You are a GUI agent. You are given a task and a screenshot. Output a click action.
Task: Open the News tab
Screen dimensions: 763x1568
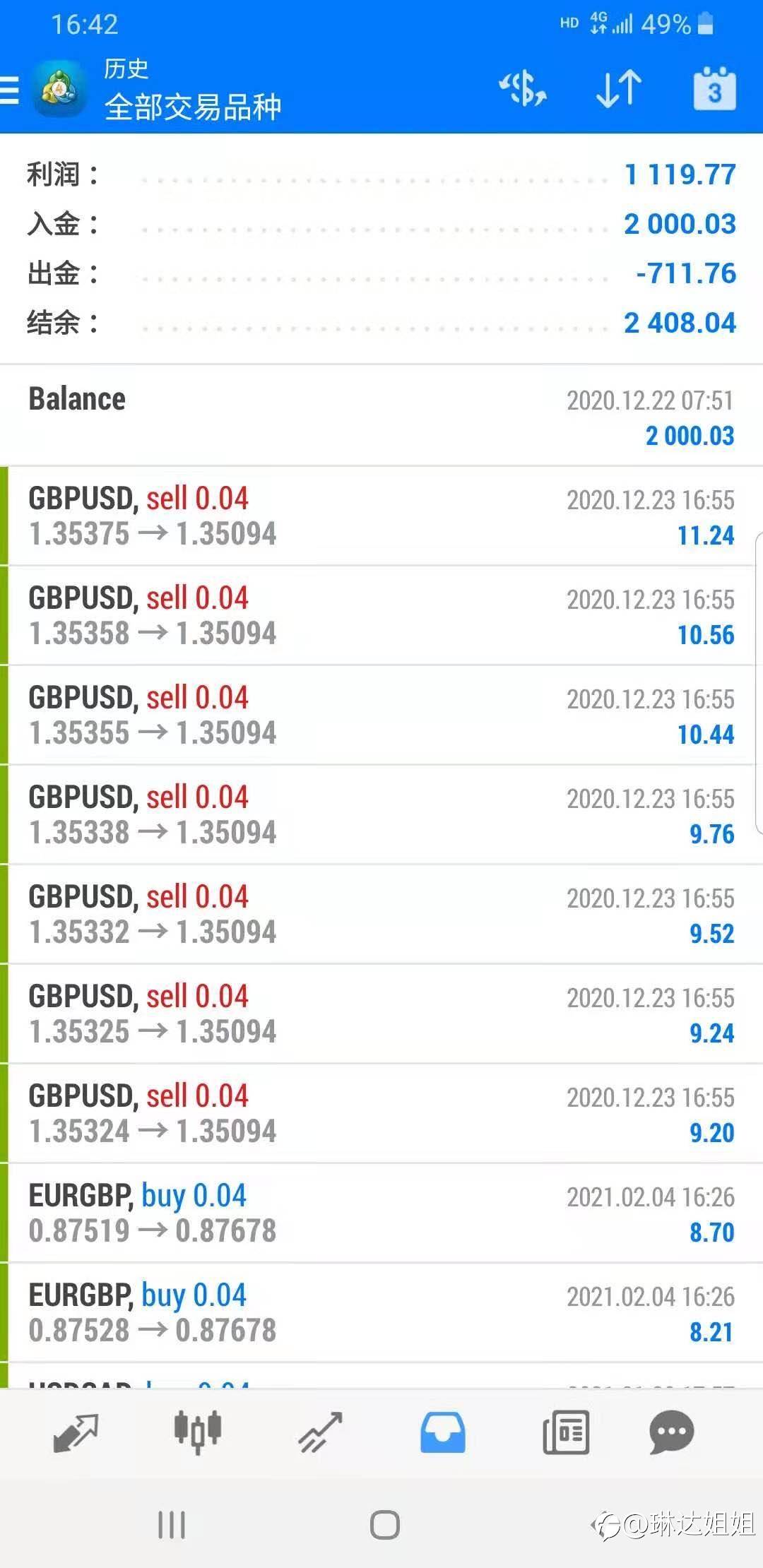tap(566, 1432)
